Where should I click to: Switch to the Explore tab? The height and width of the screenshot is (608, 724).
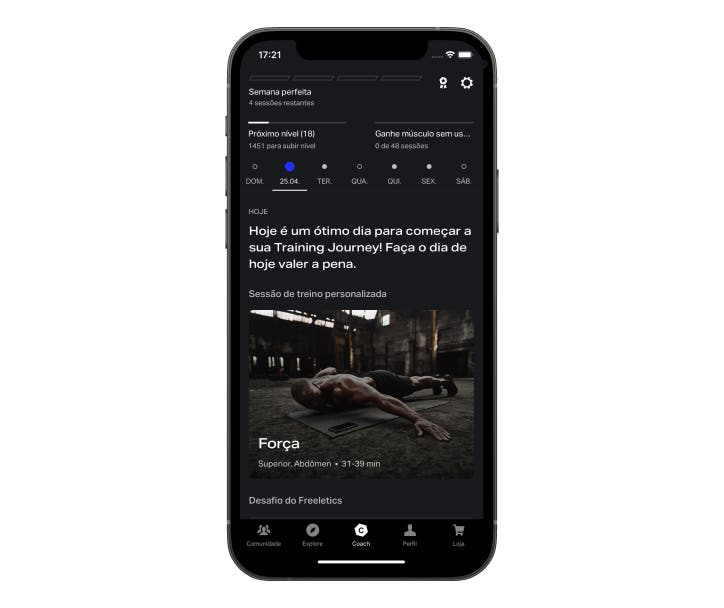(313, 535)
